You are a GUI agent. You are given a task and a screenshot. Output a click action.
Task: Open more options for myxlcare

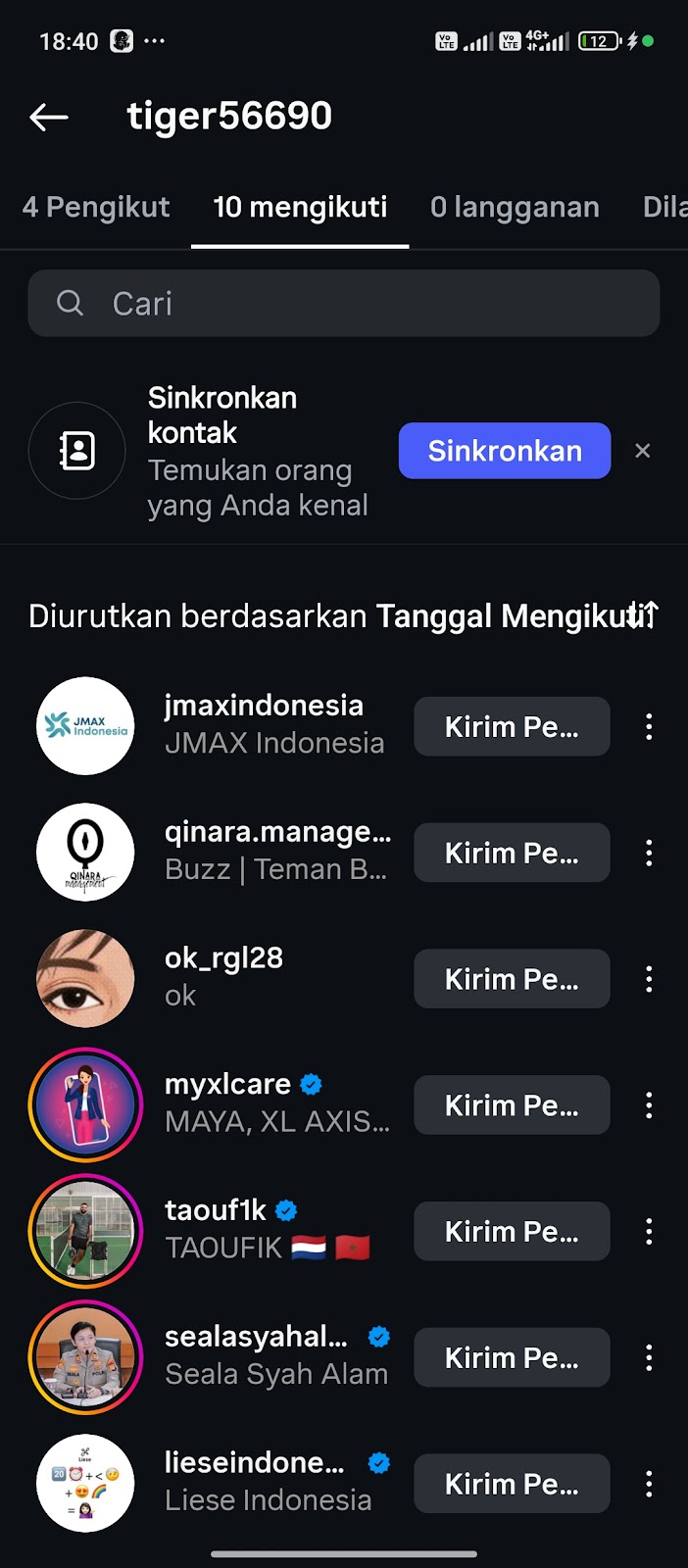click(x=649, y=1105)
